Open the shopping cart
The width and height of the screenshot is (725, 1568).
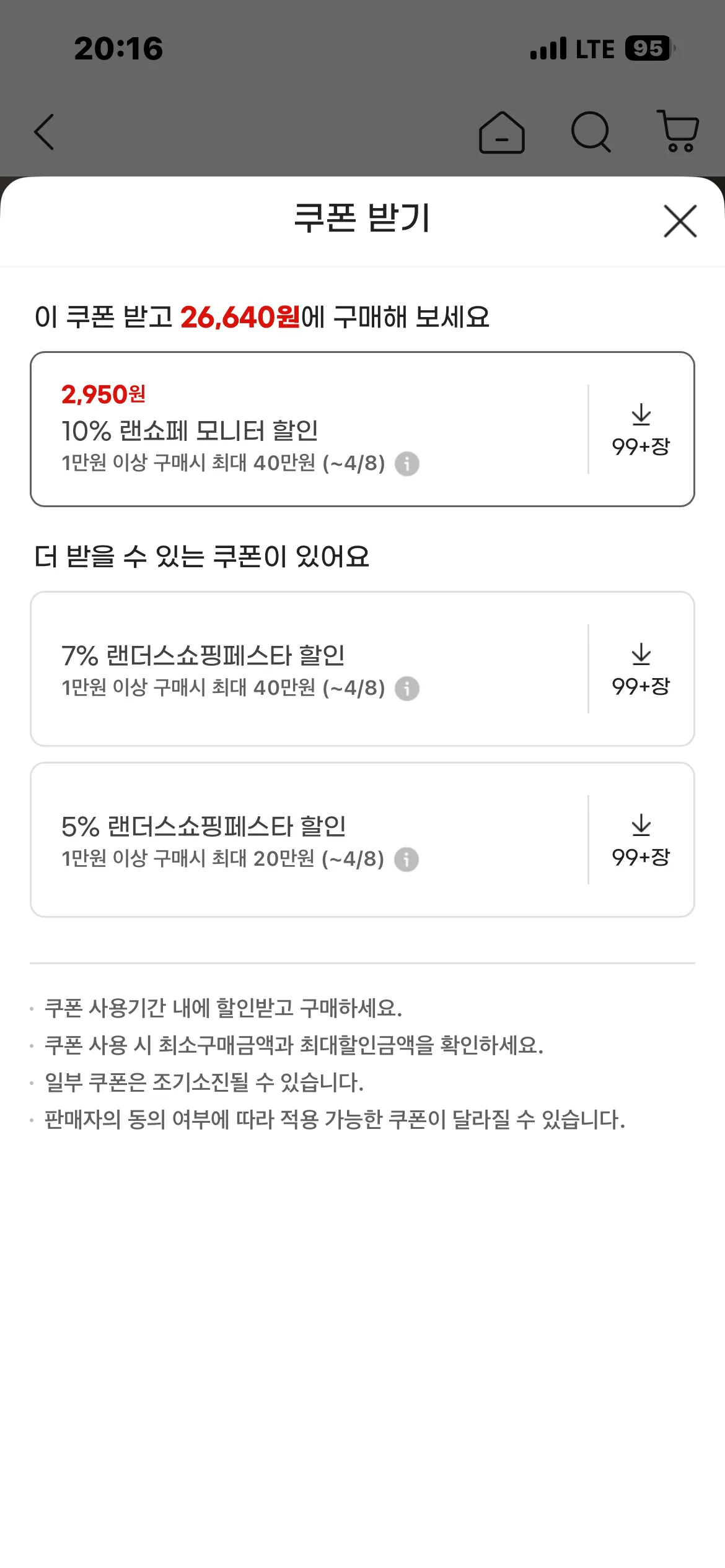coord(678,131)
